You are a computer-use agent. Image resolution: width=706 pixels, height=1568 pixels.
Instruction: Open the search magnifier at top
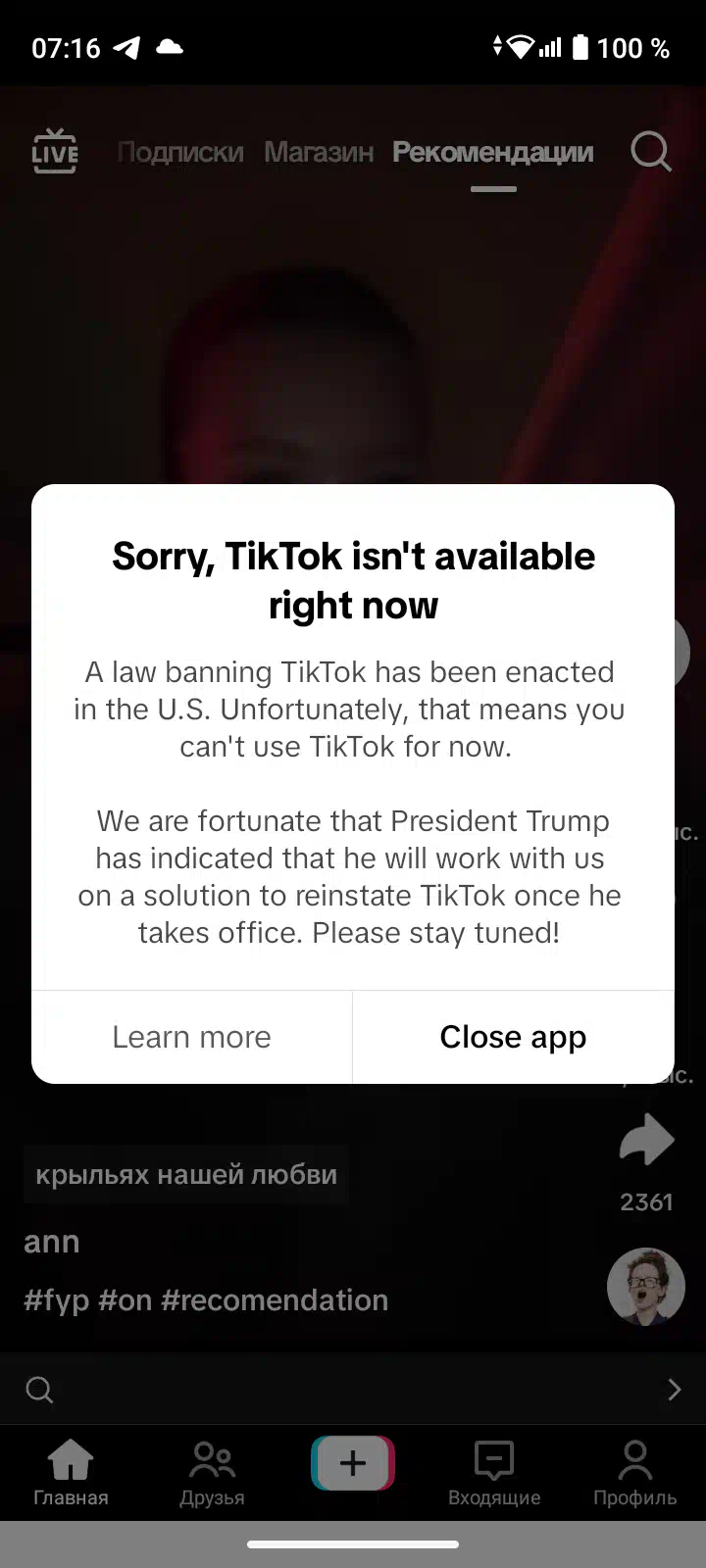[650, 152]
